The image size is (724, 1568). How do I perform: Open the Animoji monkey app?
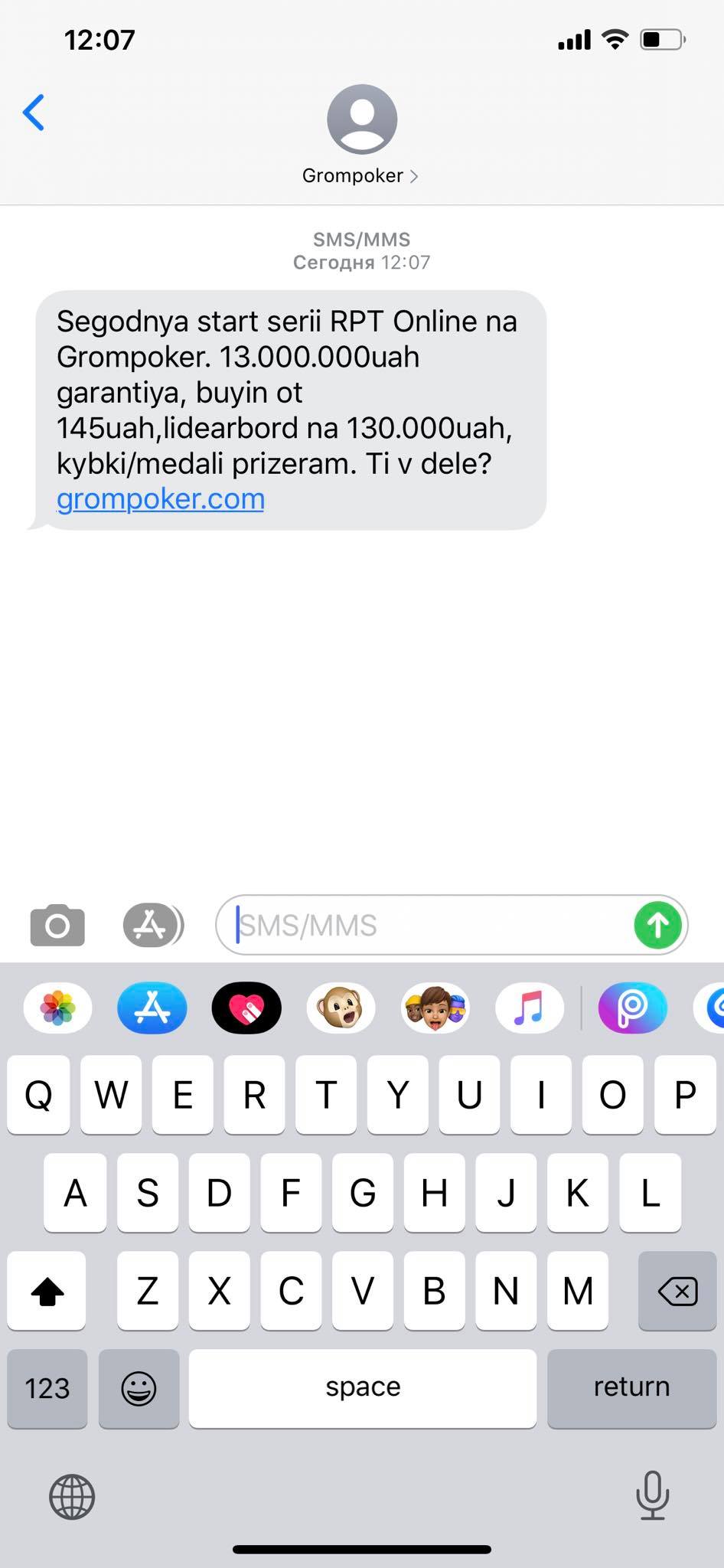[x=341, y=1008]
